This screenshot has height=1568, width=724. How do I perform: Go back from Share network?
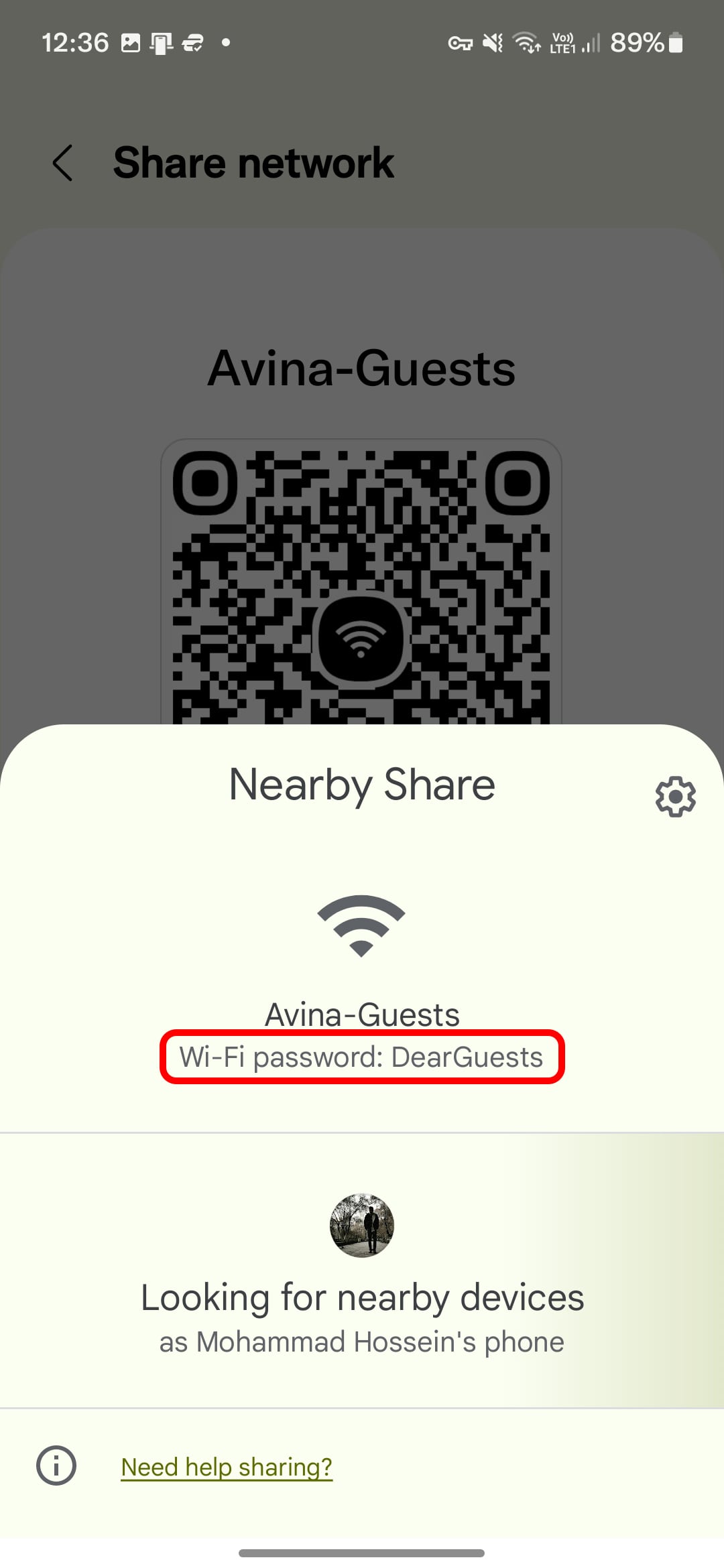62,163
